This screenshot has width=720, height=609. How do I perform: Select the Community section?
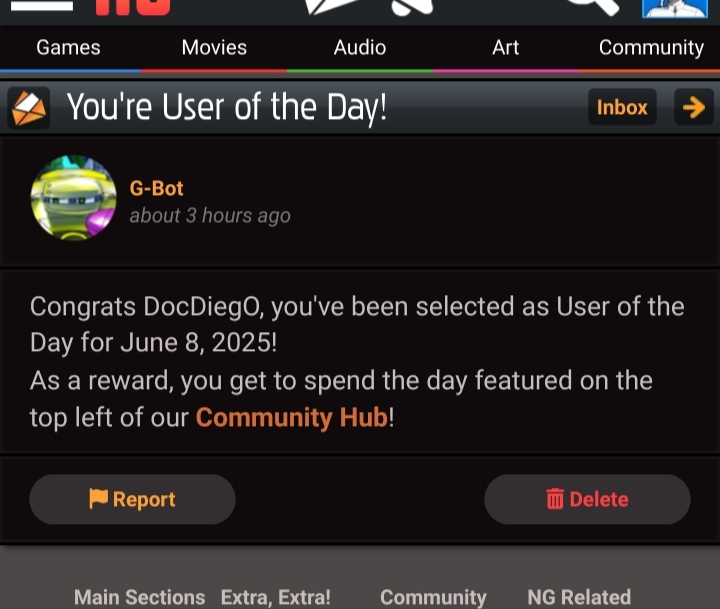[651, 48]
